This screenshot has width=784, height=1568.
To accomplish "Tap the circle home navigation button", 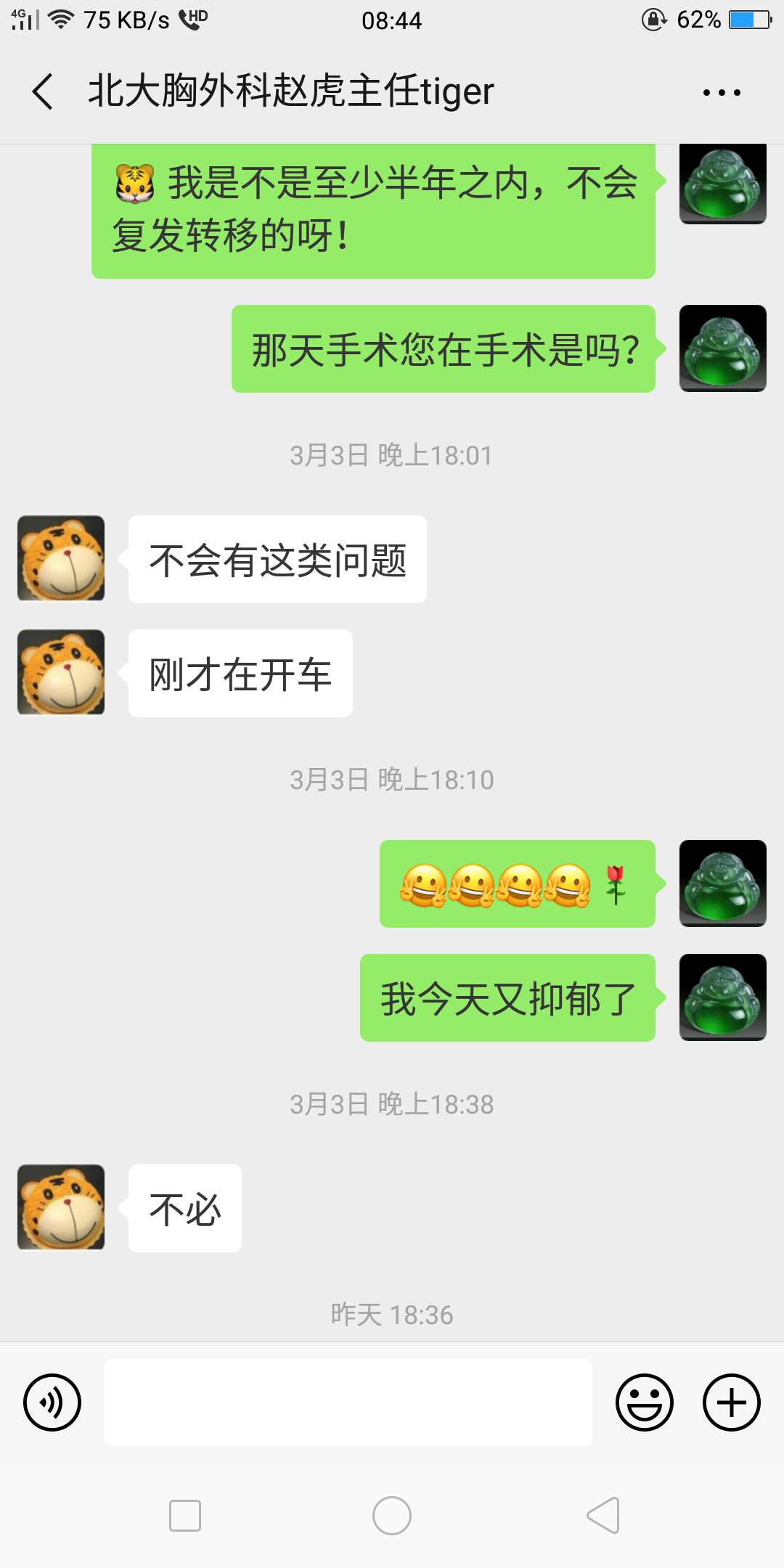I will pyautogui.click(x=392, y=1516).
